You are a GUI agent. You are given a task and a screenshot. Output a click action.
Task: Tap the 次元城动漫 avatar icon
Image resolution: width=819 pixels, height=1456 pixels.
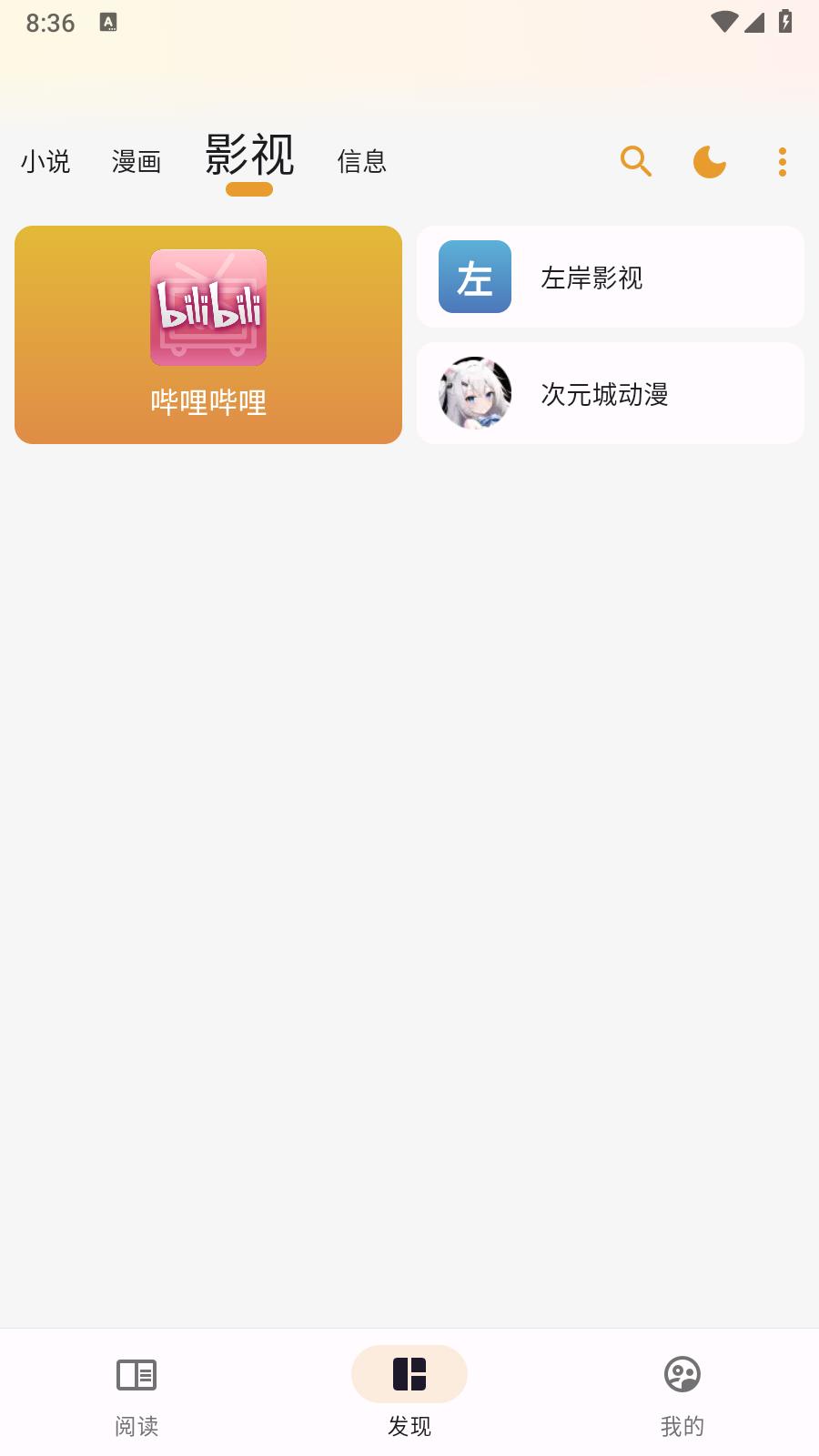click(474, 394)
